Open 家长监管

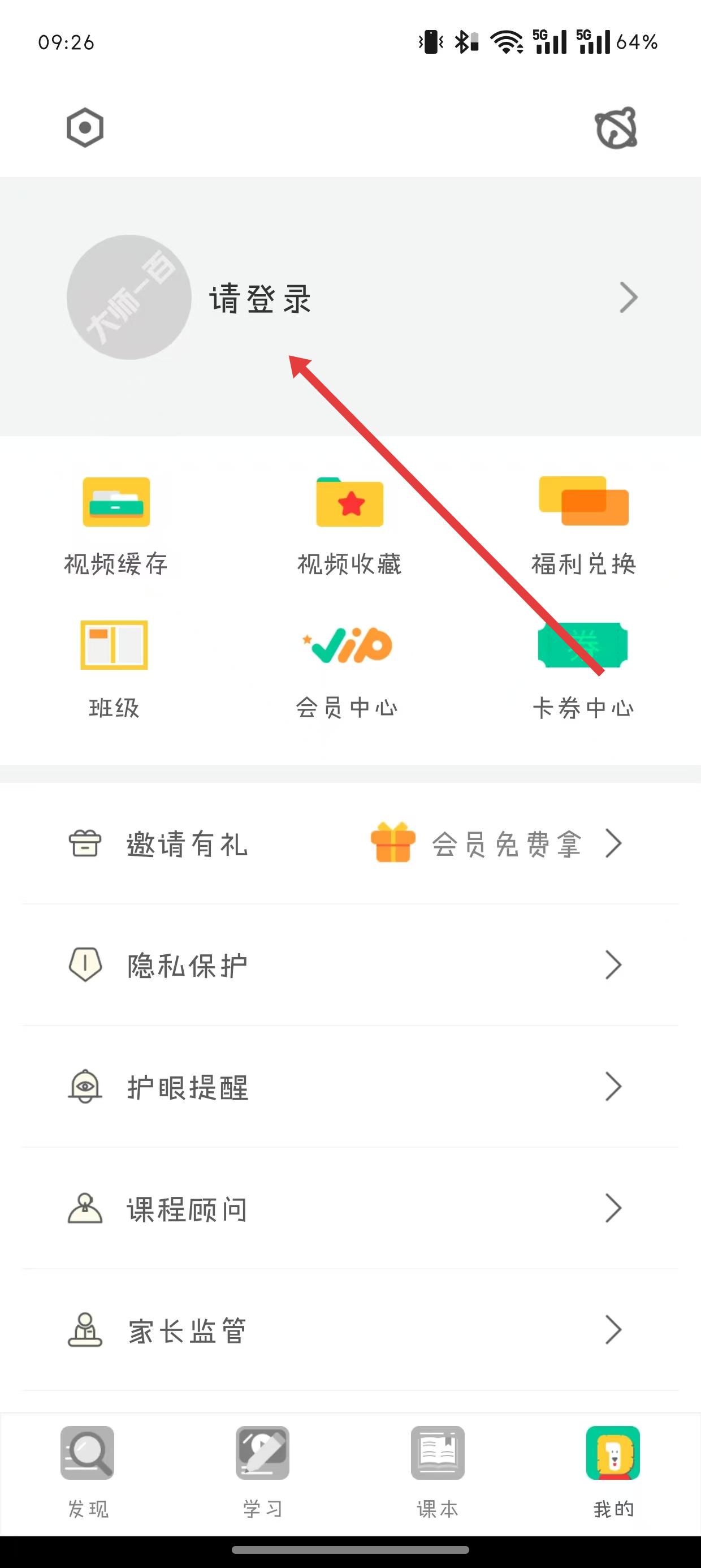click(350, 1330)
